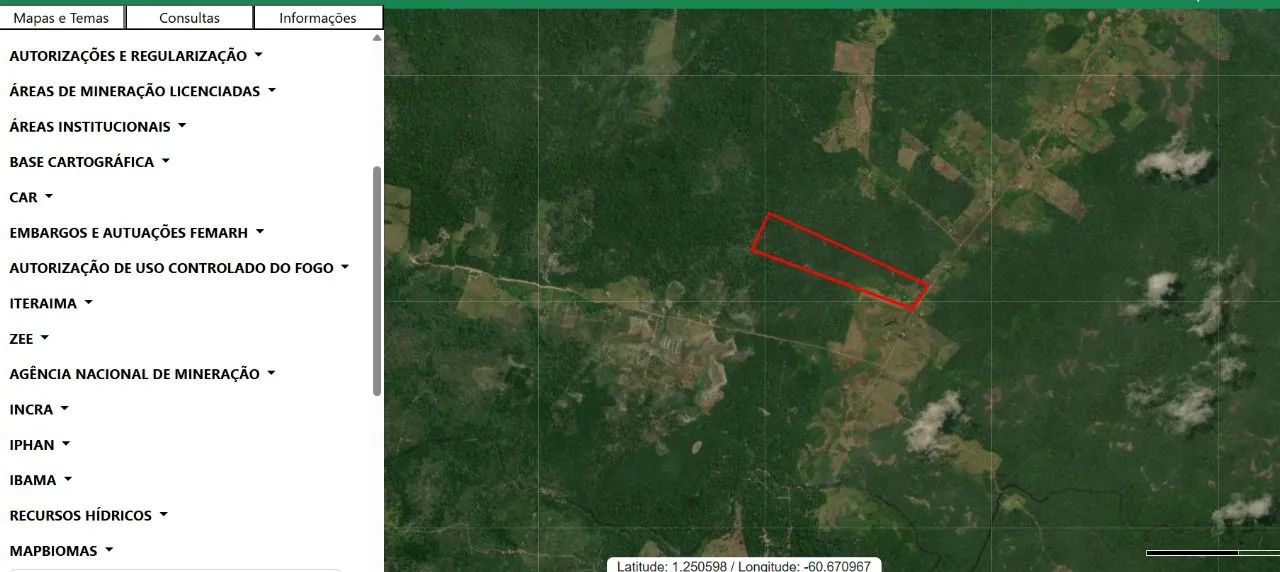Expand the IBAMA layer group
The image size is (1280, 572).
(x=41, y=480)
